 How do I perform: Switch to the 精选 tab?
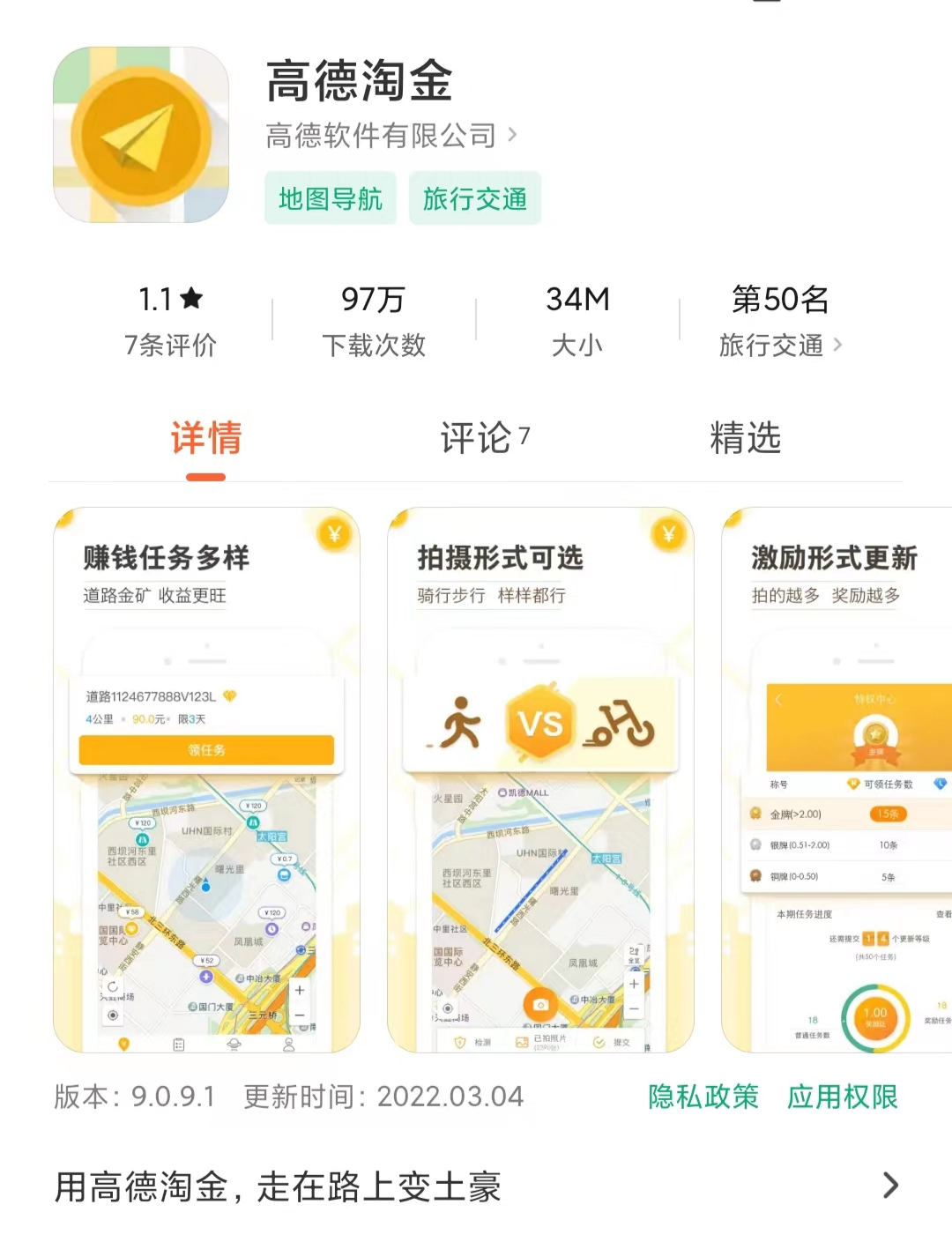point(745,438)
